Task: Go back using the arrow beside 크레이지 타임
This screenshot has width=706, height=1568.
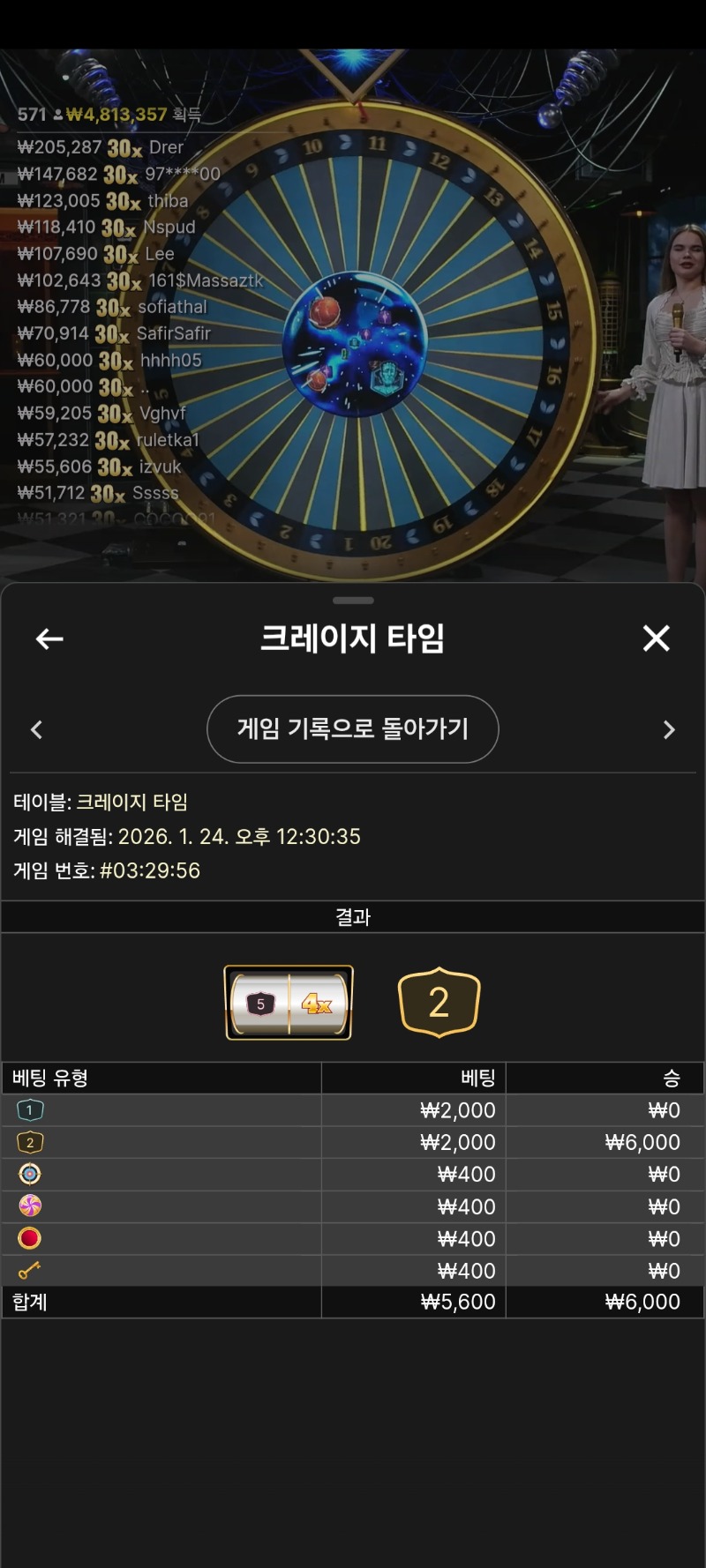Action: click(x=49, y=638)
